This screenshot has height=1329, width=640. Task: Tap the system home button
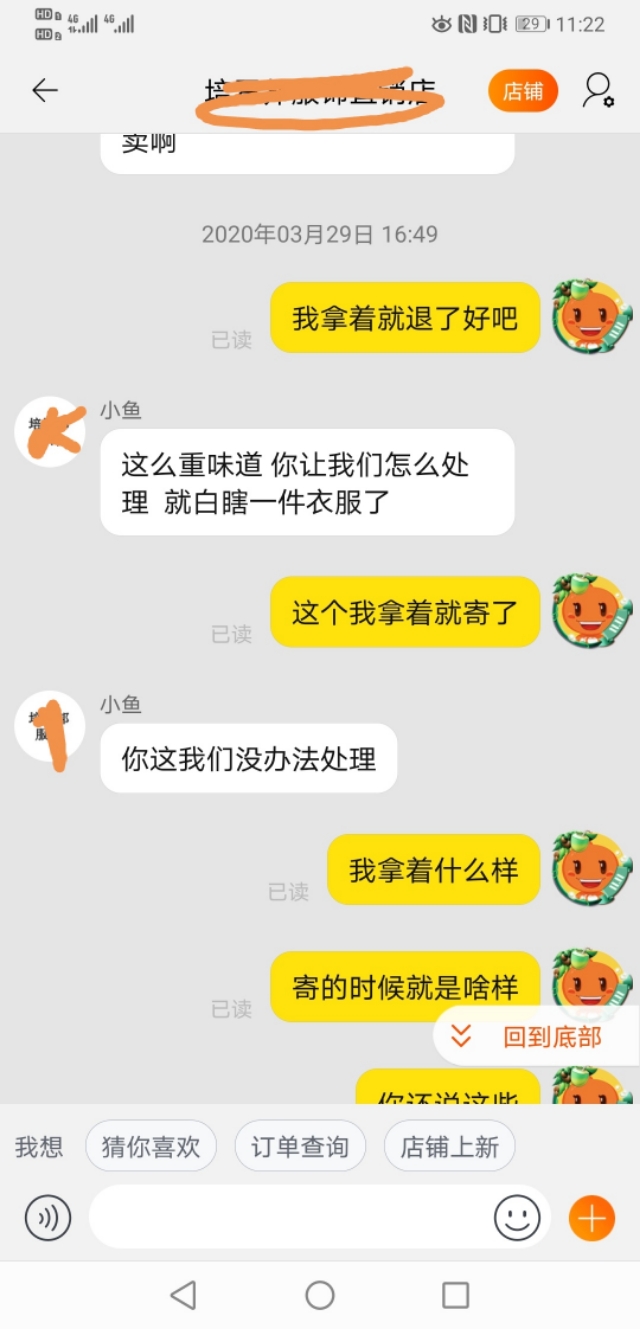[x=320, y=1296]
